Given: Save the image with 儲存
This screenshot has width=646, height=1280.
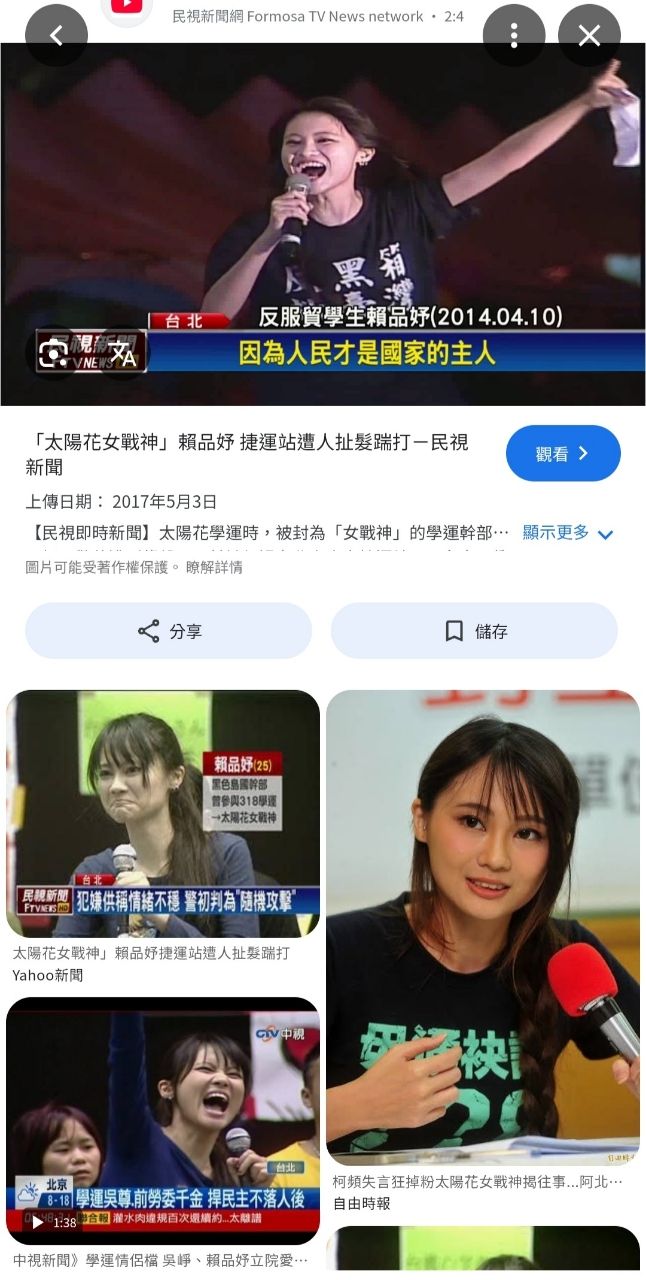Looking at the screenshot, I should (x=474, y=631).
